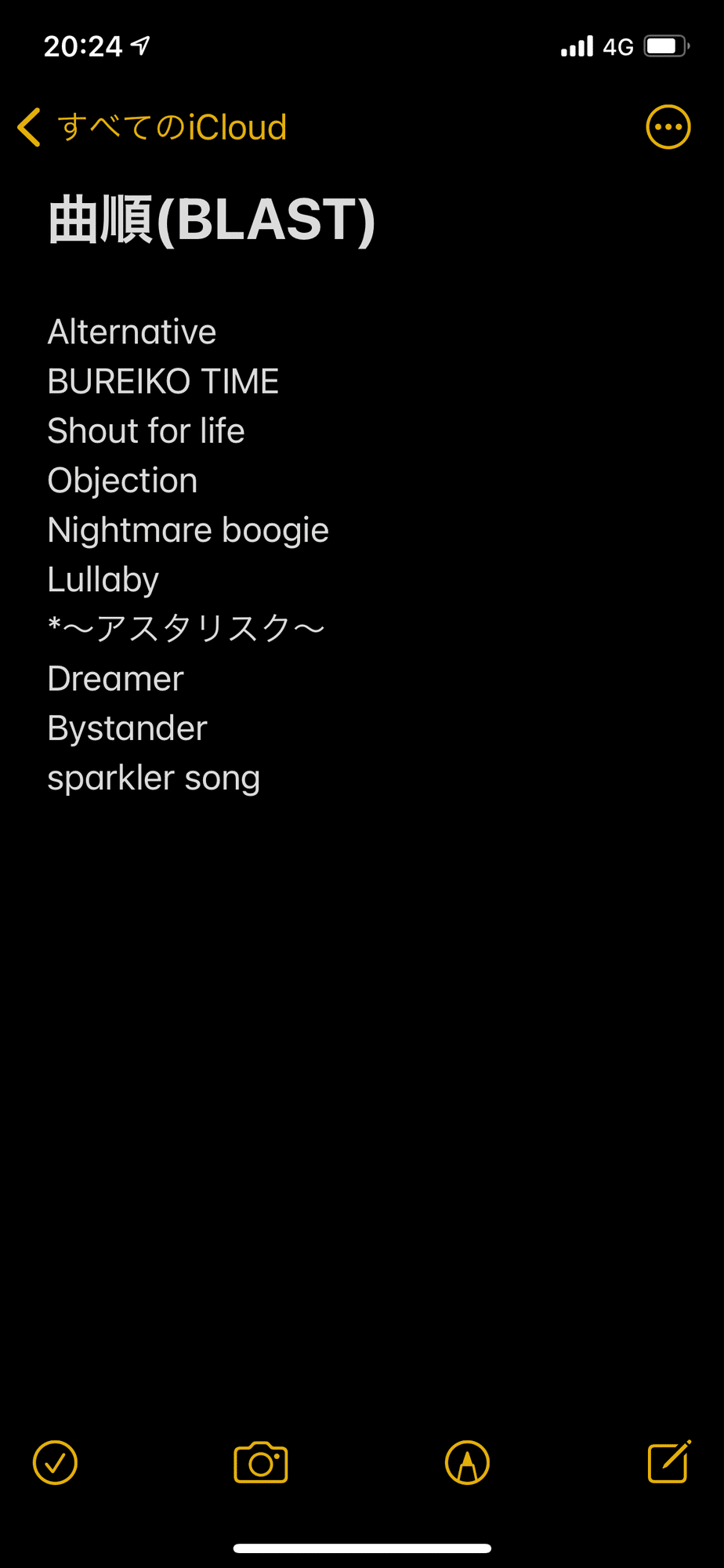Open the markup drawing tool
This screenshot has height=1568, width=724.
(x=467, y=1462)
